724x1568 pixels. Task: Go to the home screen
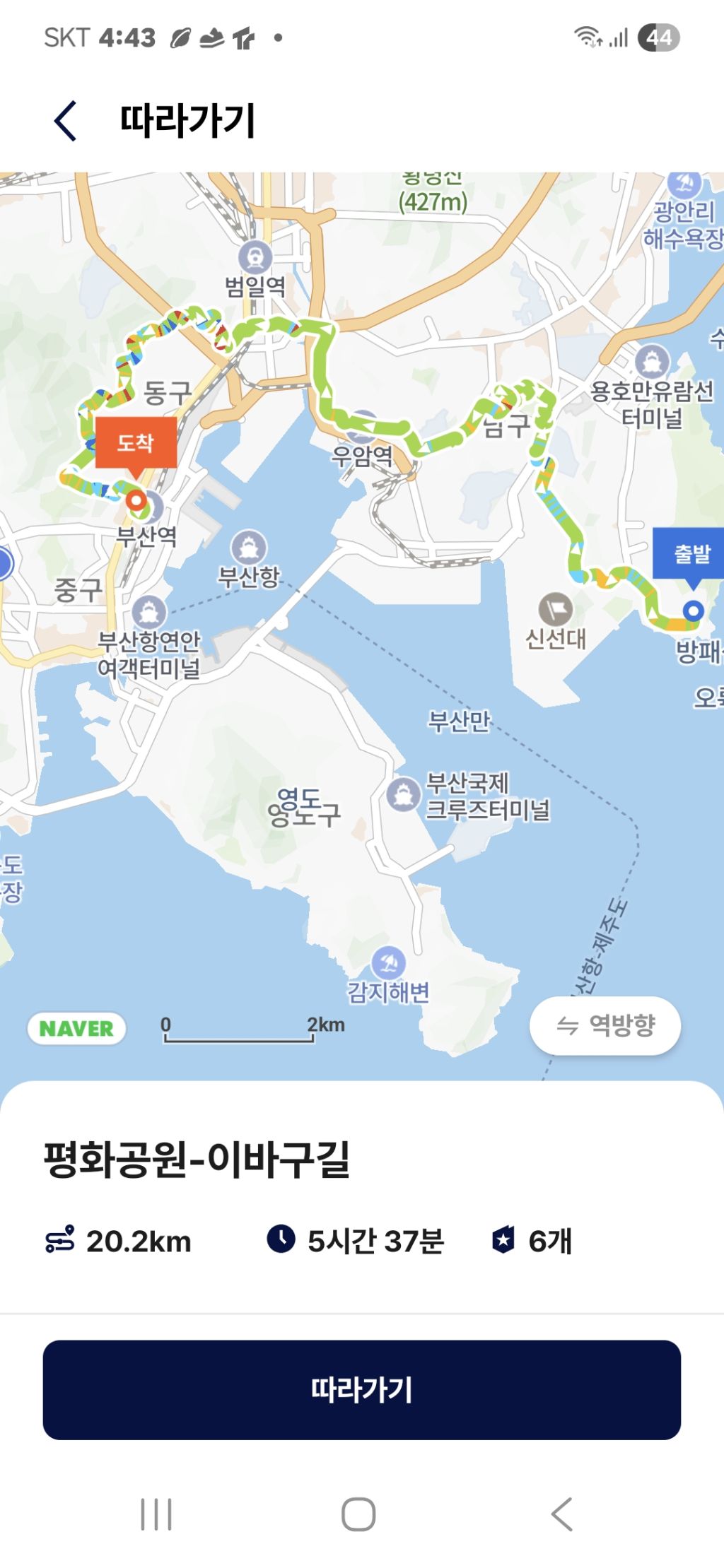(x=358, y=1514)
